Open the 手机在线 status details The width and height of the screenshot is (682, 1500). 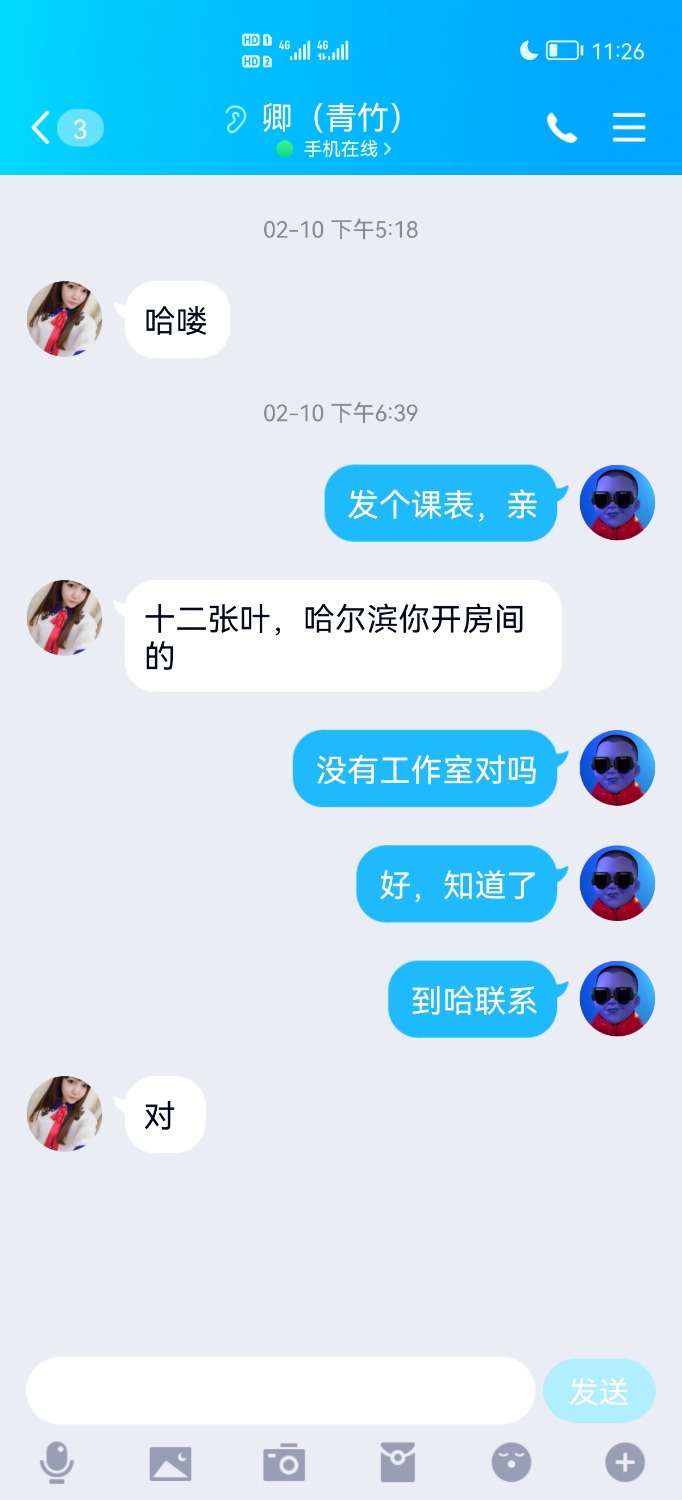point(340,149)
